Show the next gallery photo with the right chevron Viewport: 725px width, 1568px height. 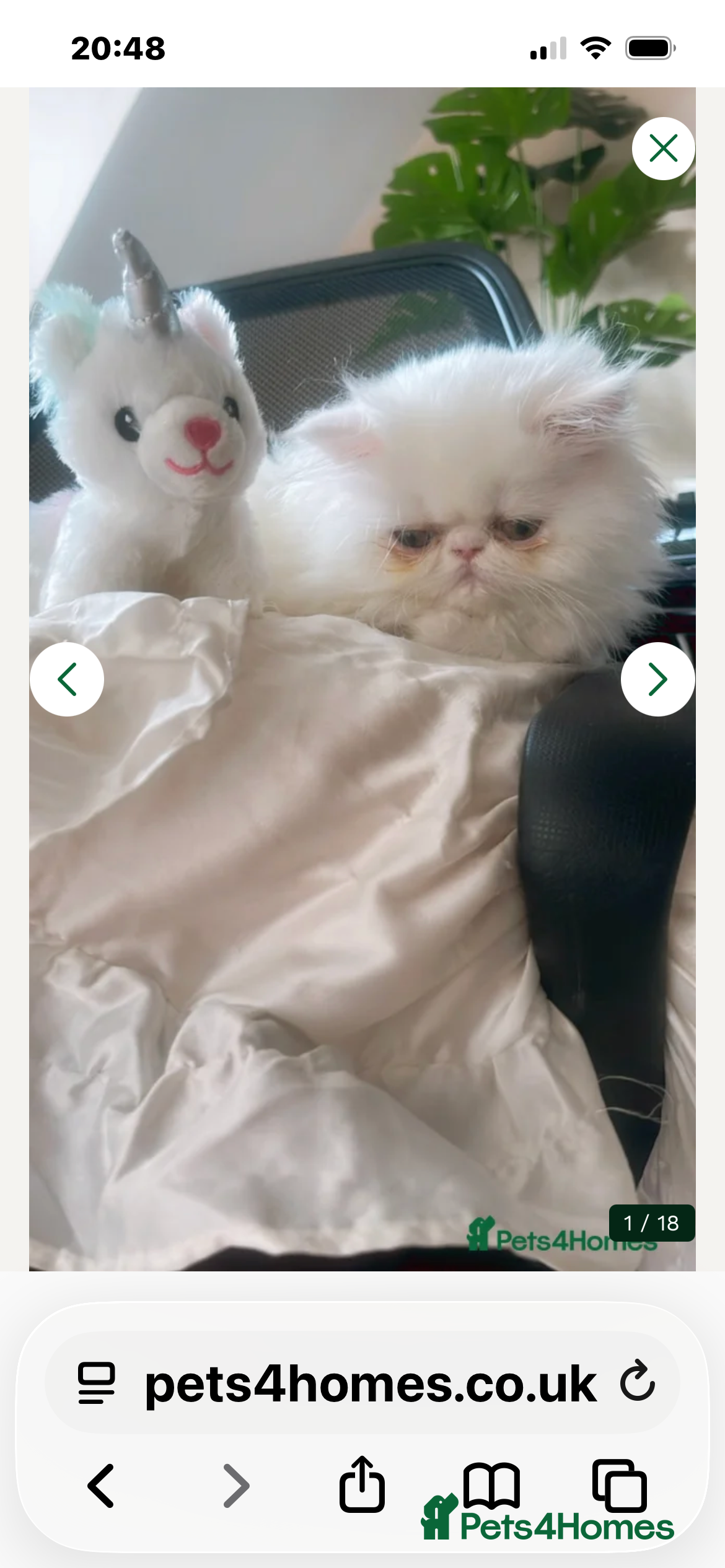click(x=658, y=679)
